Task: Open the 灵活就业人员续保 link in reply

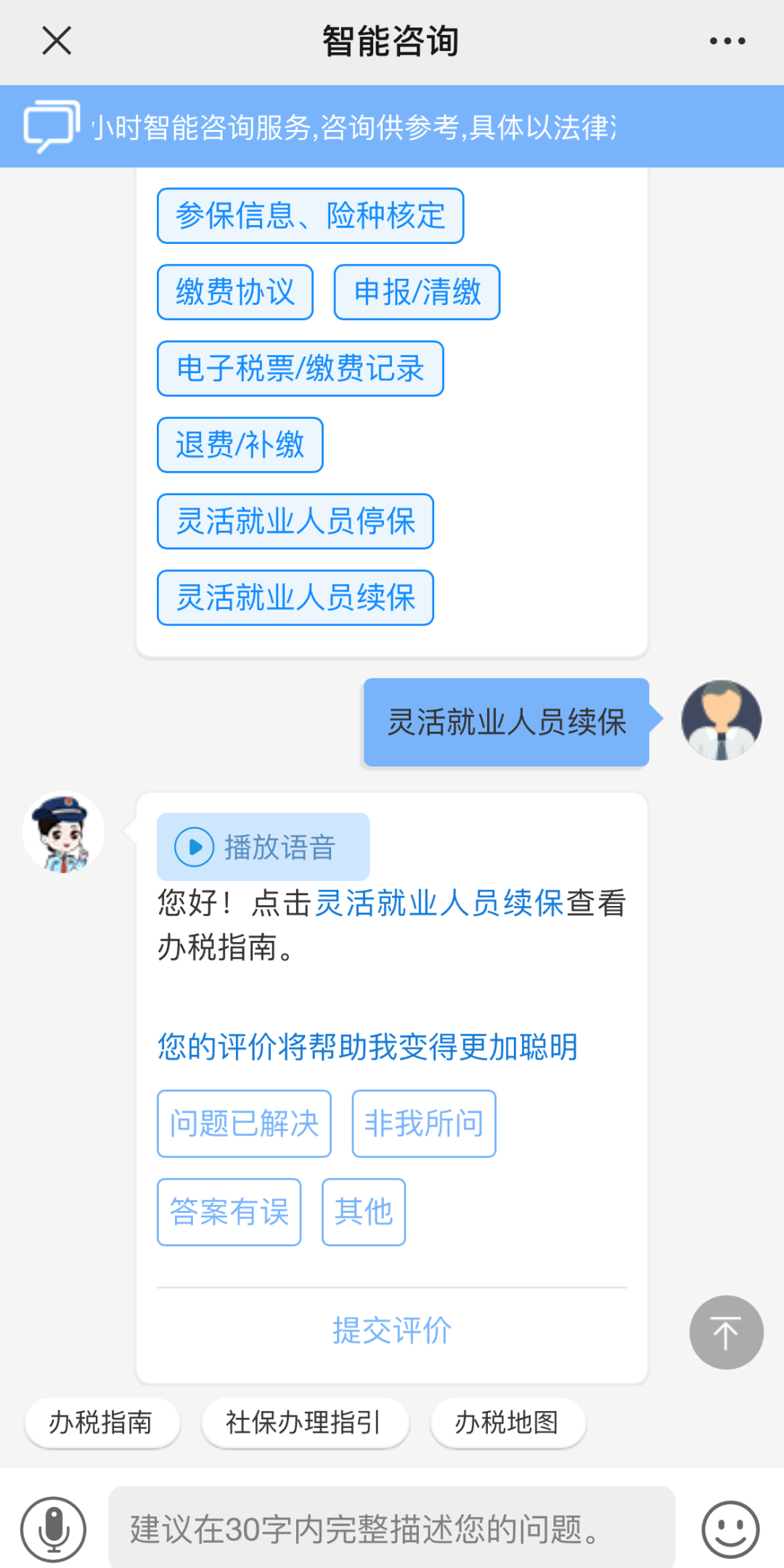Action: [x=440, y=904]
